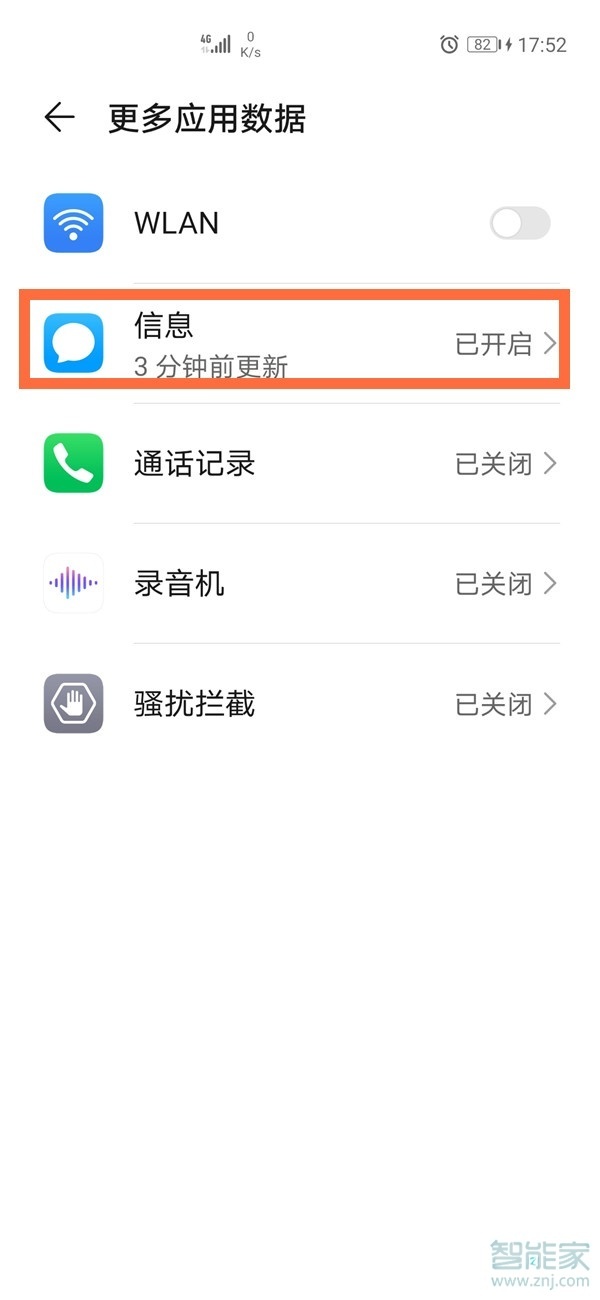Image resolution: width=600 pixels, height=1300 pixels.
Task: Open 通话记录 sync settings
Action: (300, 463)
